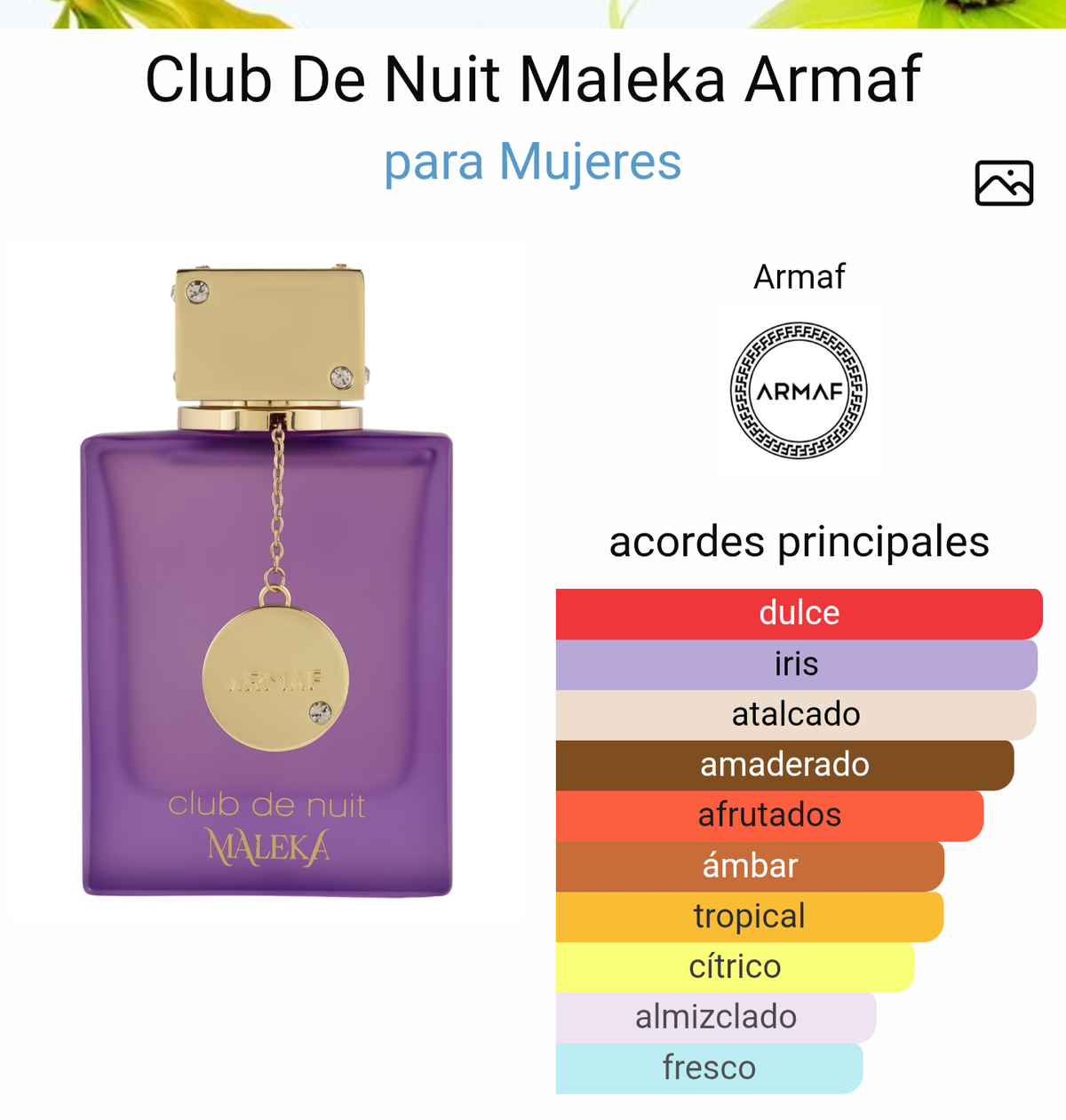Viewport: 1066px width, 1120px height.
Task: Open the Armaf brand logo
Action: (x=799, y=391)
